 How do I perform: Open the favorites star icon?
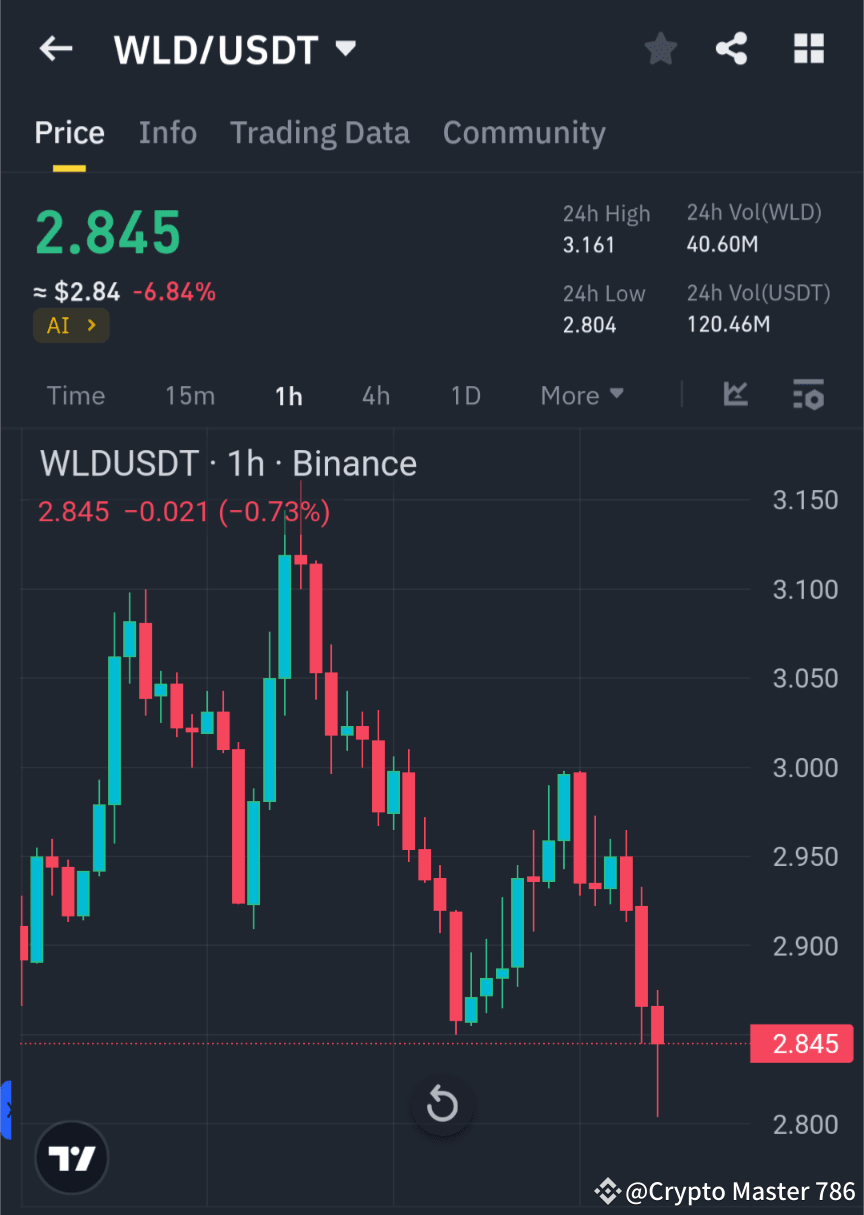(660, 48)
